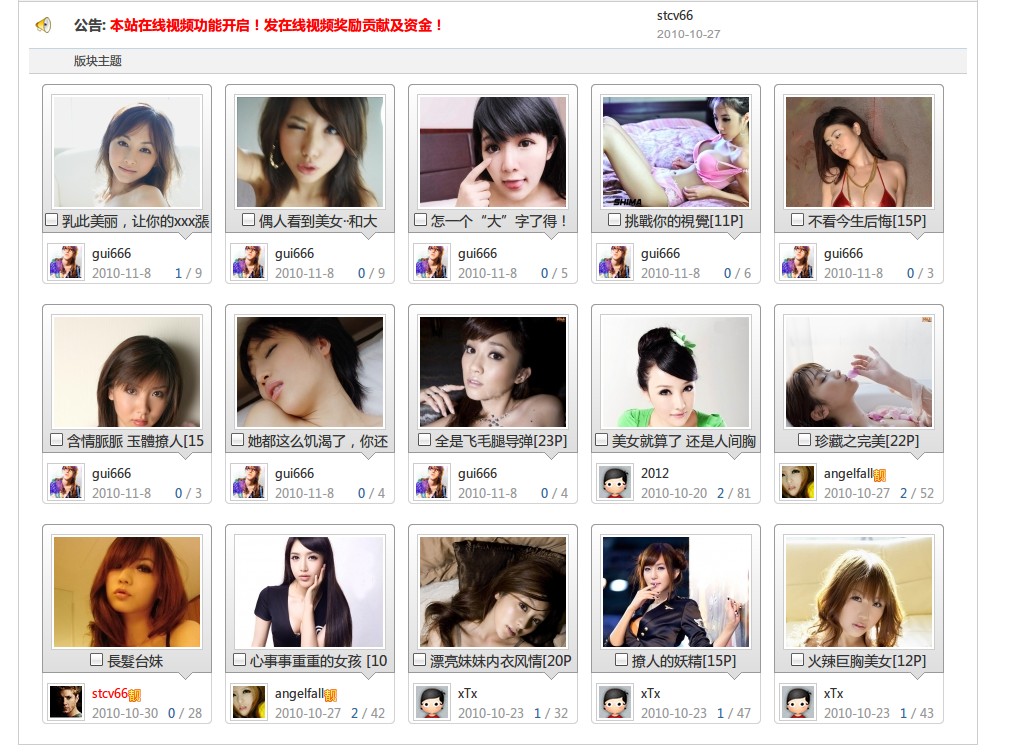This screenshot has height=754, width=1021.
Task: Visit stcv66's profile under 長髮台妹
Action: [110, 693]
